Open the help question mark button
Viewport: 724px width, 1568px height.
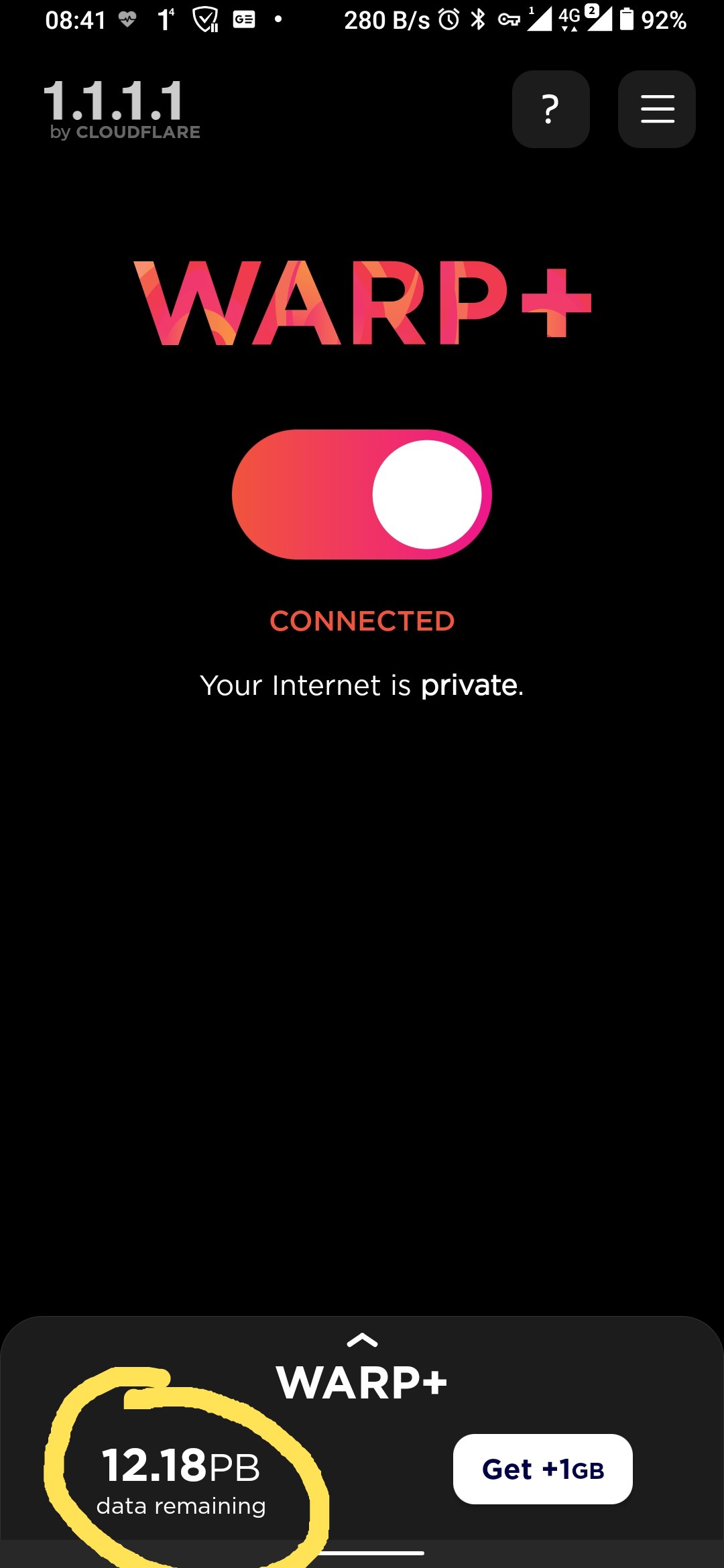550,109
